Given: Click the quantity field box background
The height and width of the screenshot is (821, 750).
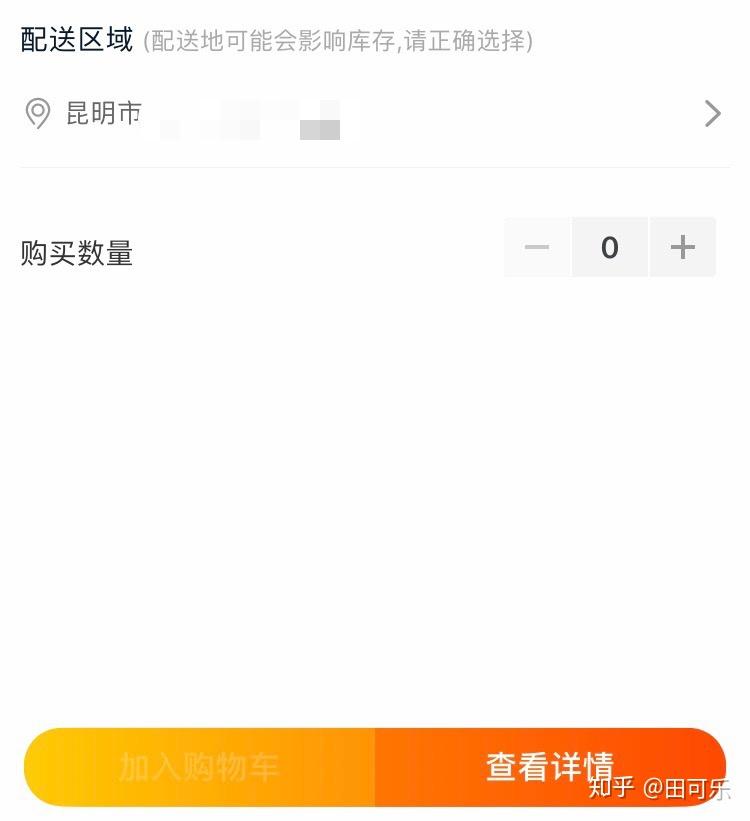Looking at the screenshot, I should coord(610,246).
